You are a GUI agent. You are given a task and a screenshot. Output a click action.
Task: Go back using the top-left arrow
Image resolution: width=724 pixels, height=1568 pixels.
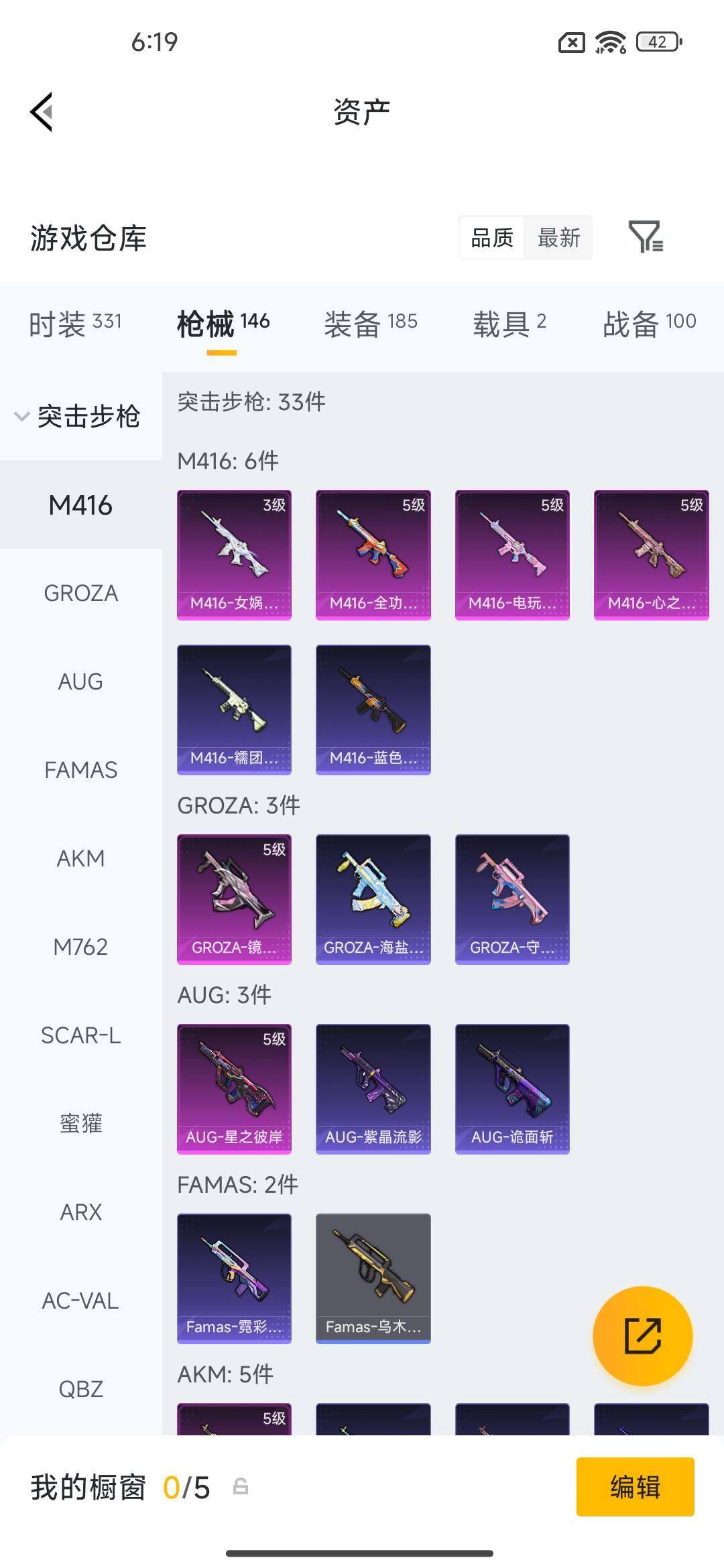coord(42,112)
